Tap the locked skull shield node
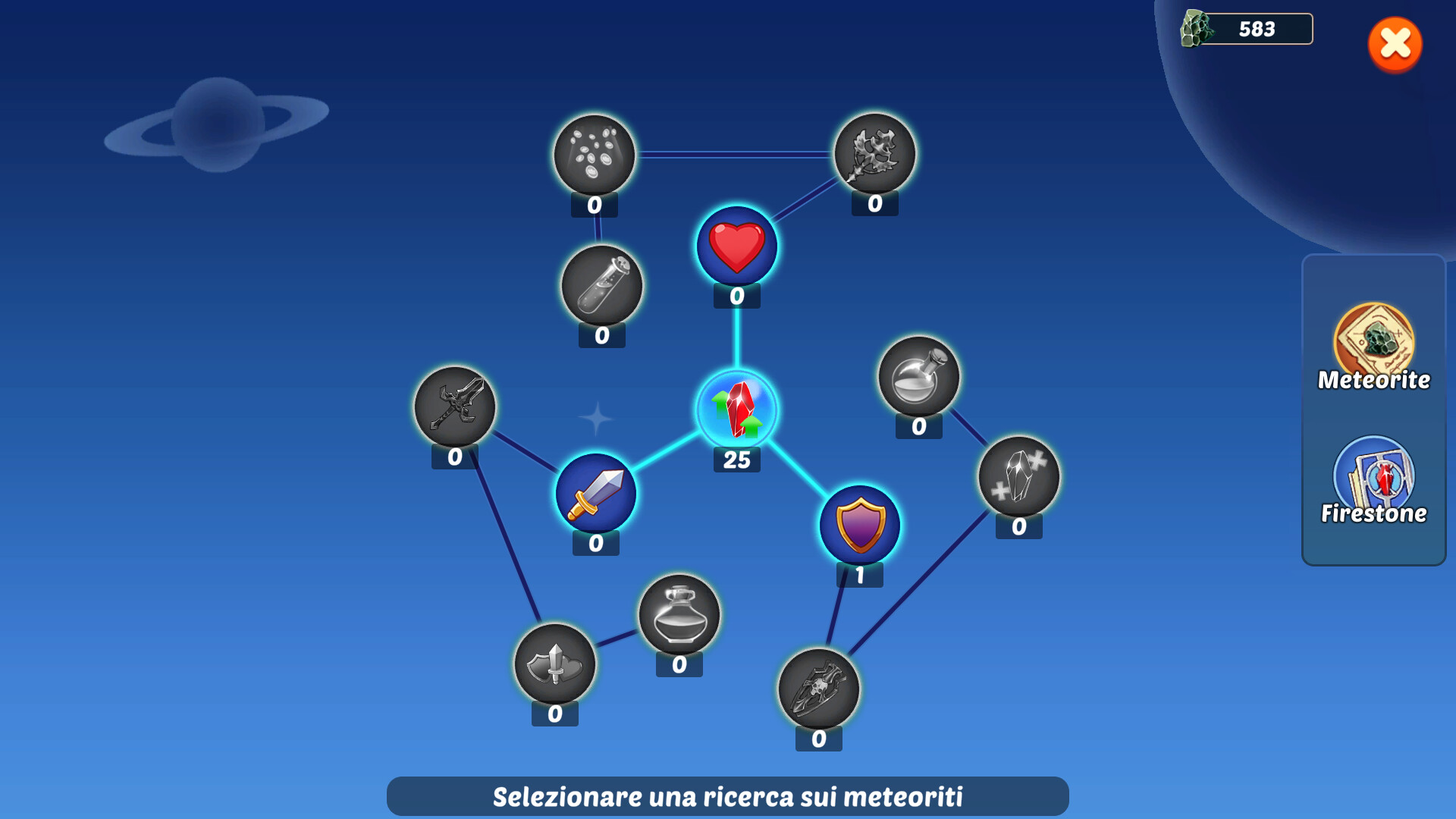This screenshot has width=1456, height=819. click(818, 689)
